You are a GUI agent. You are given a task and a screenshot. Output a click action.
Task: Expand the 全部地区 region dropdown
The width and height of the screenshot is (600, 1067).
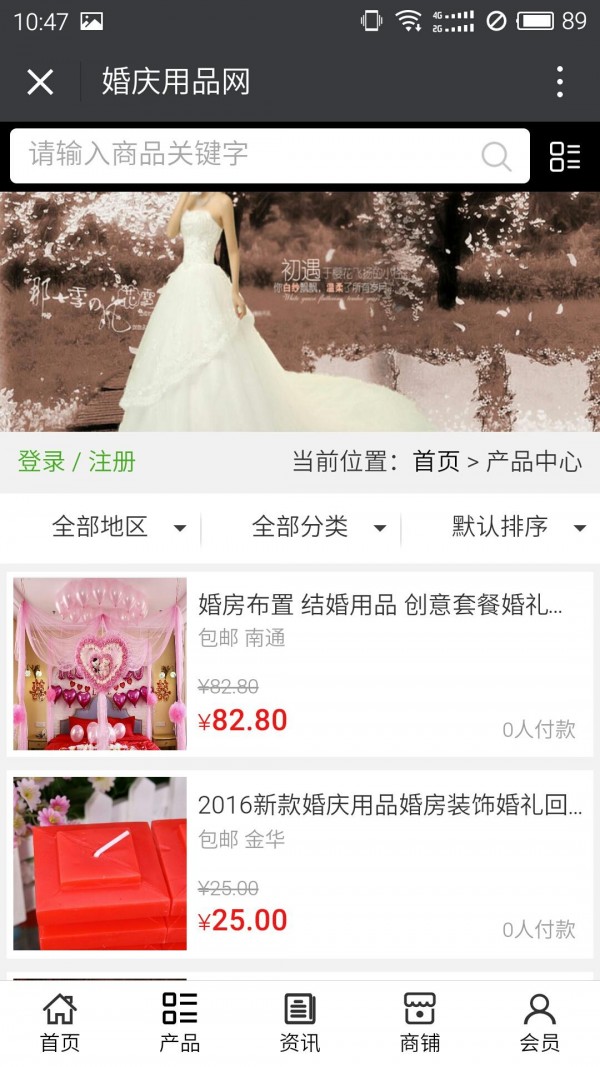coord(118,527)
